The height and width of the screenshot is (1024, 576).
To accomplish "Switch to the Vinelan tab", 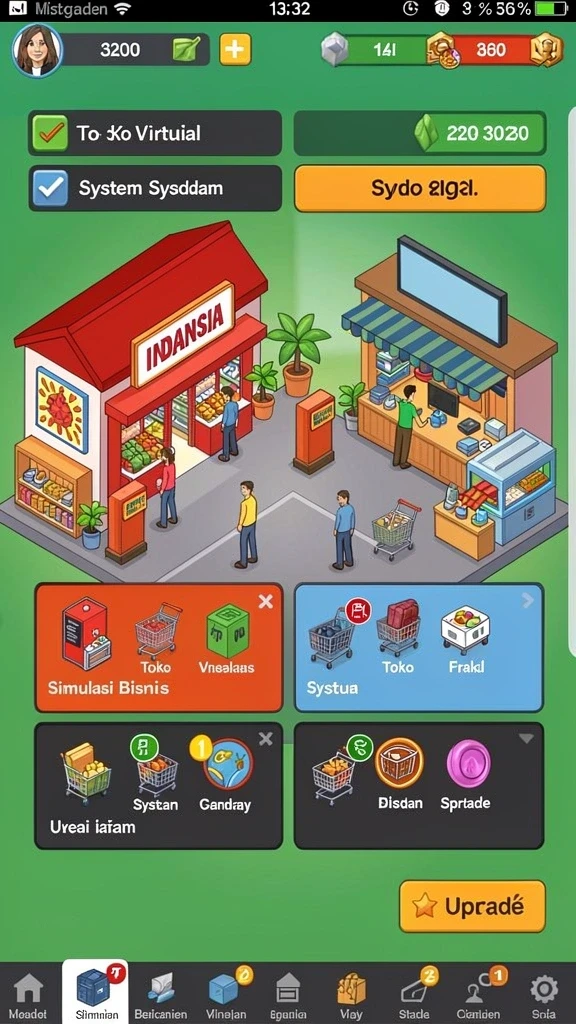I will click(x=225, y=996).
